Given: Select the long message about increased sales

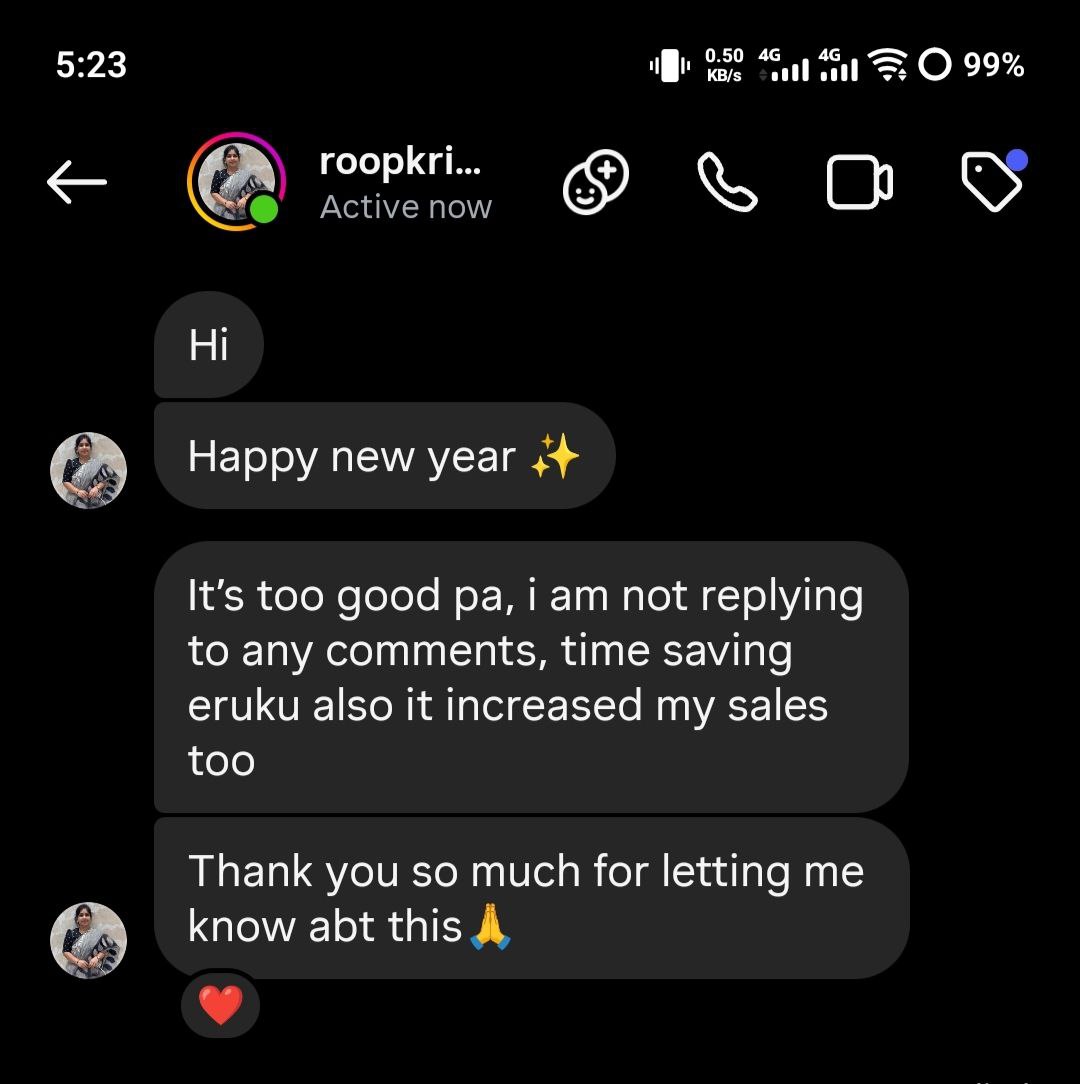Looking at the screenshot, I should tap(530, 677).
